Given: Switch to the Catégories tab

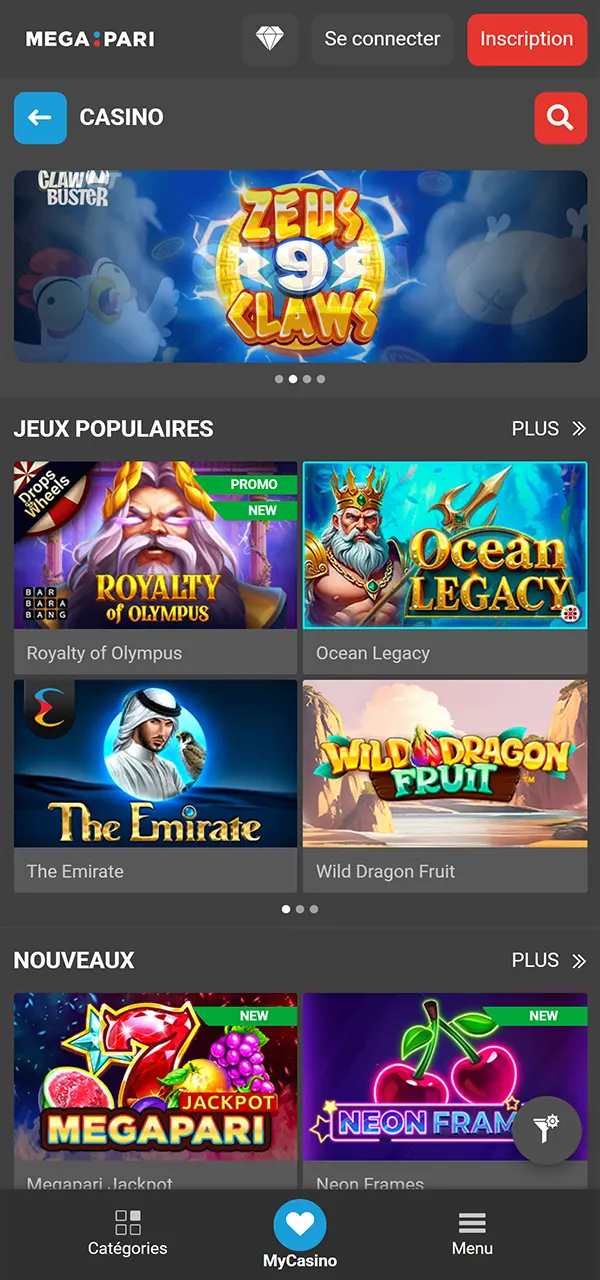Looking at the screenshot, I should pyautogui.click(x=128, y=1233).
